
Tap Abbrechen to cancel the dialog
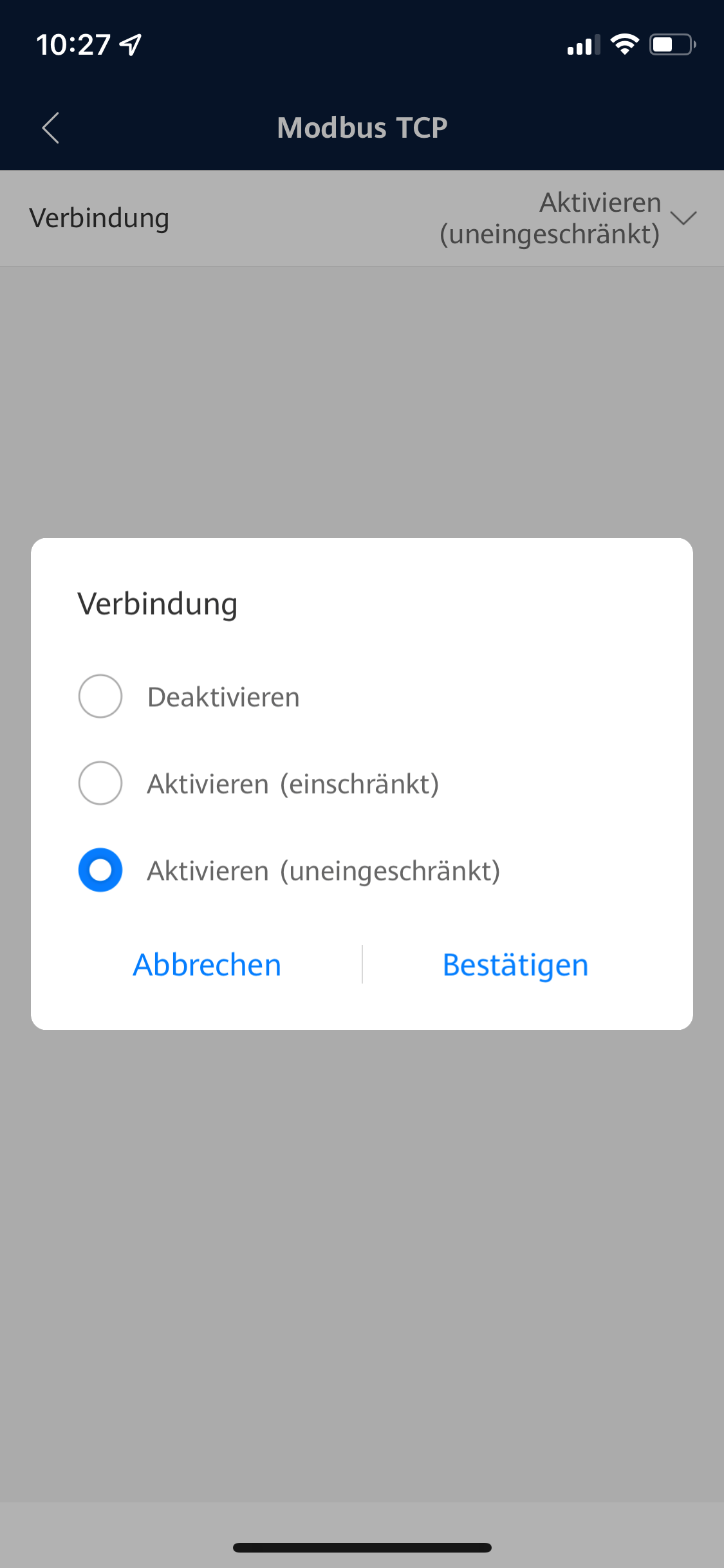[207, 965]
